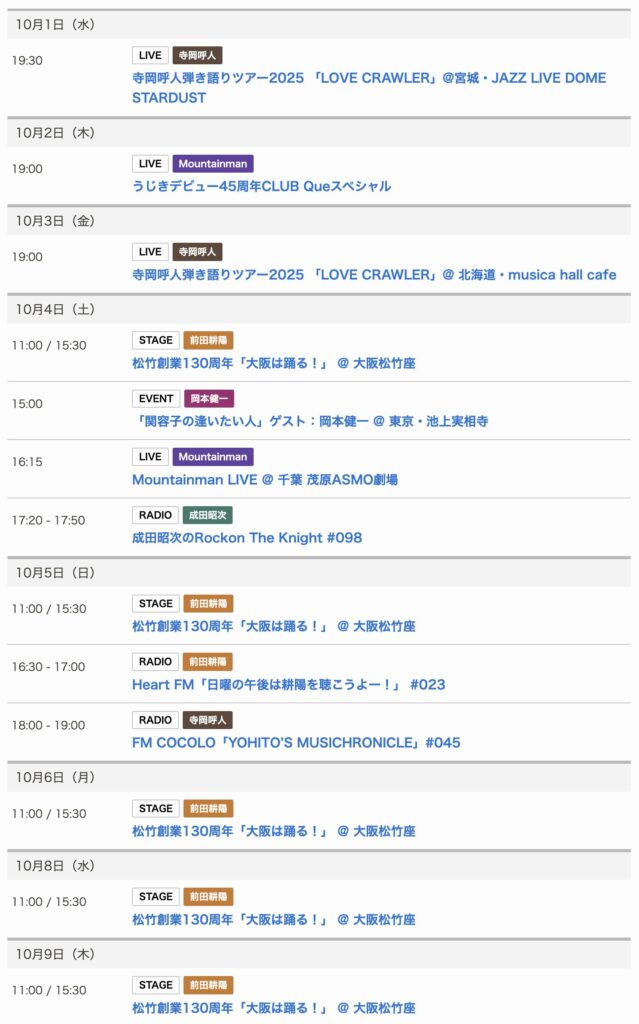Open FM COCOLO「YOHITO'S MUSICHRONICLE」#045
This screenshot has height=1024, width=639.
[296, 743]
